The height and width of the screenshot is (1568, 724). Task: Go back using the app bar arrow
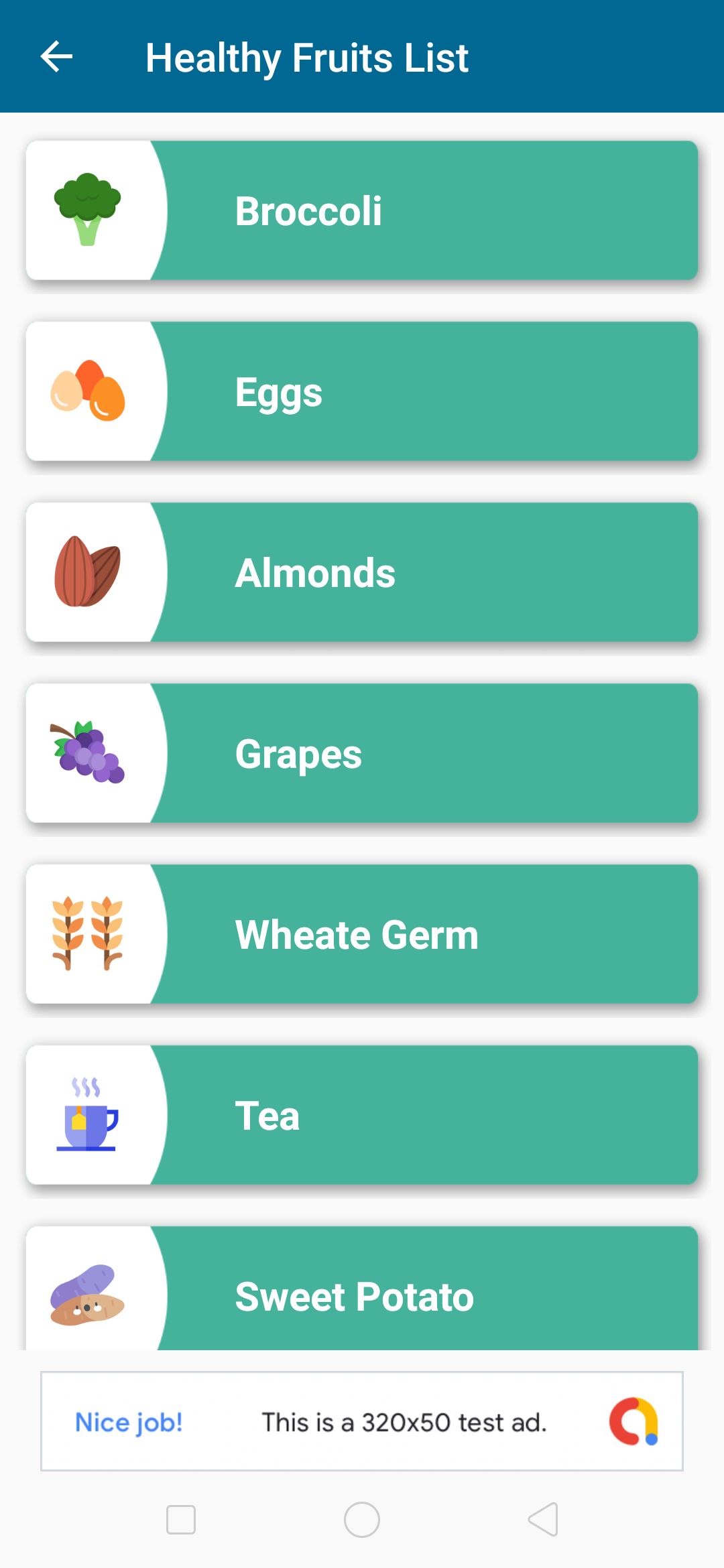56,56
